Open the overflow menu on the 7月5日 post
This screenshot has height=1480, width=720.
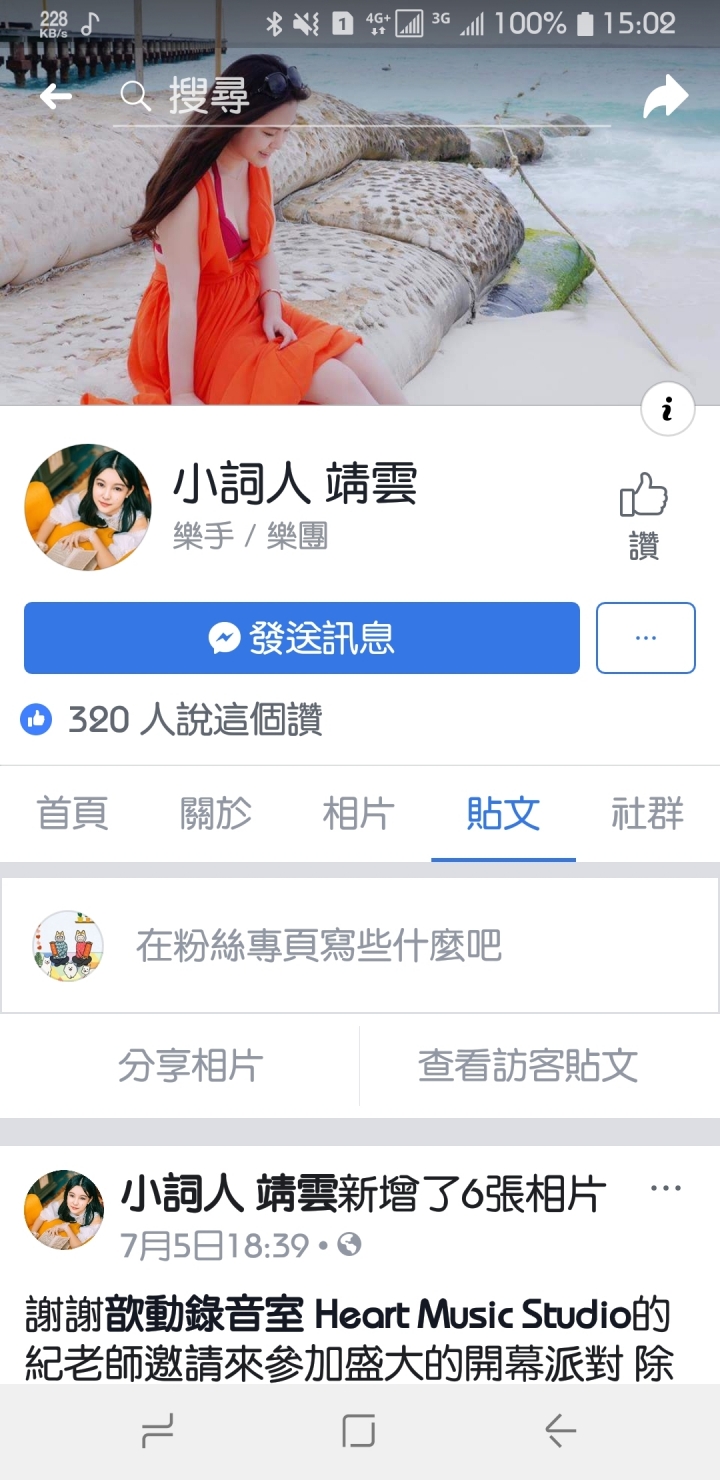[665, 1189]
